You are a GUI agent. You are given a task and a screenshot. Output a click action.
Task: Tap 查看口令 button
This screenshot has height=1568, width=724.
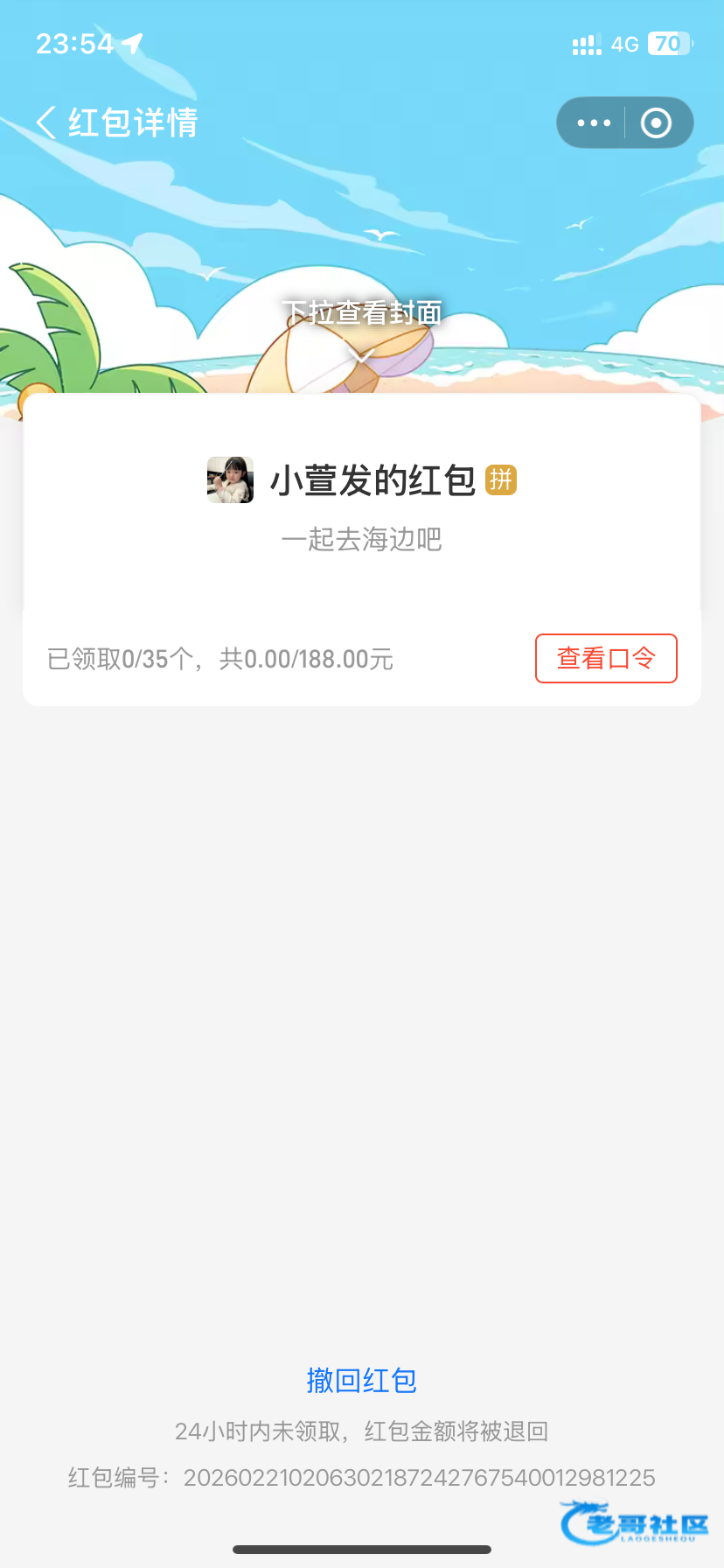606,658
